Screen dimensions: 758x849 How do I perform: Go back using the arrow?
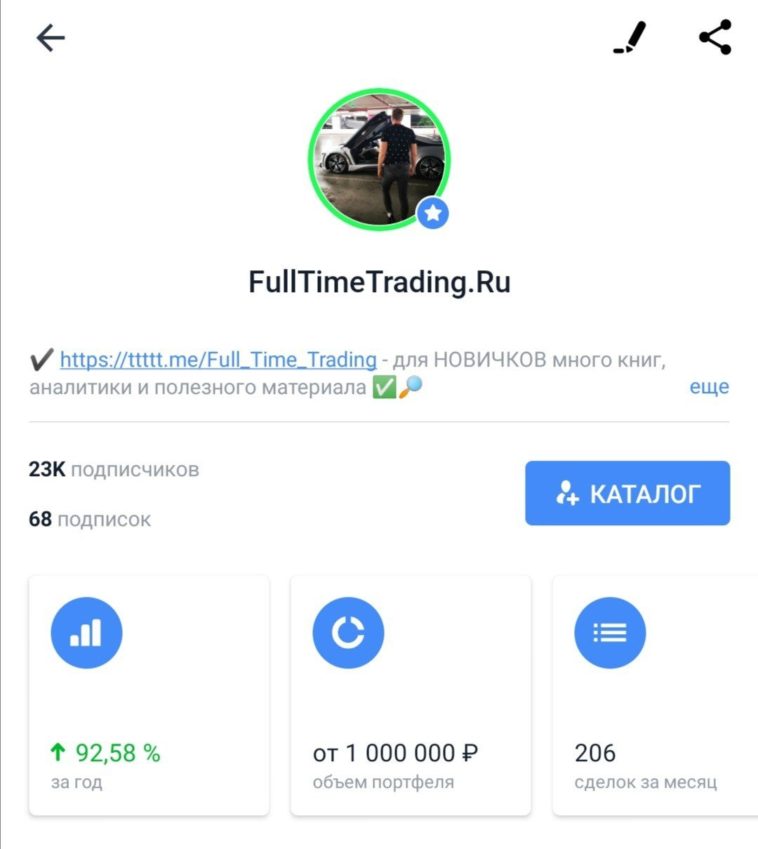(x=50, y=38)
